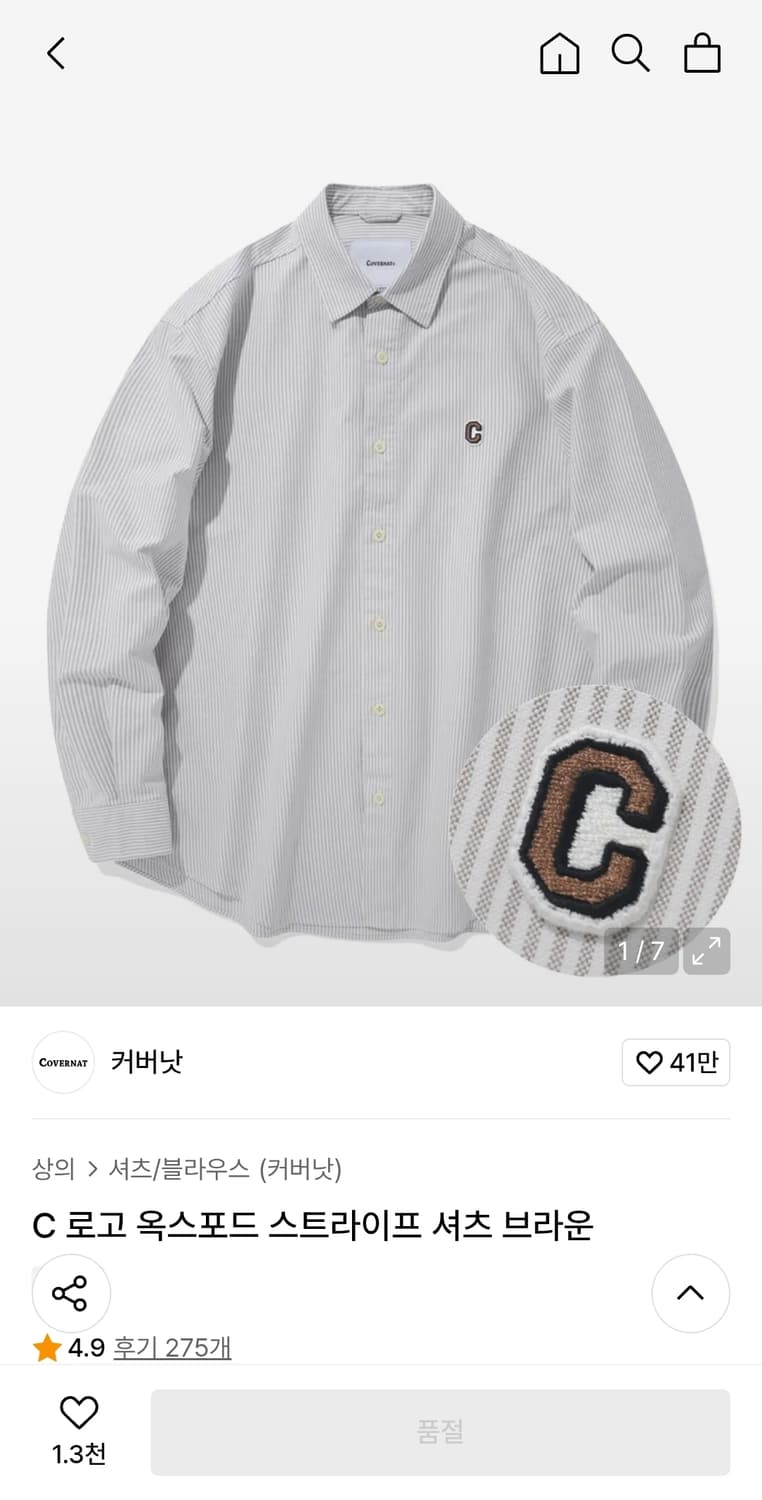Toggle product wishlist heart showing 1.3천
Screen dimensions: 762x1500
78,1413
